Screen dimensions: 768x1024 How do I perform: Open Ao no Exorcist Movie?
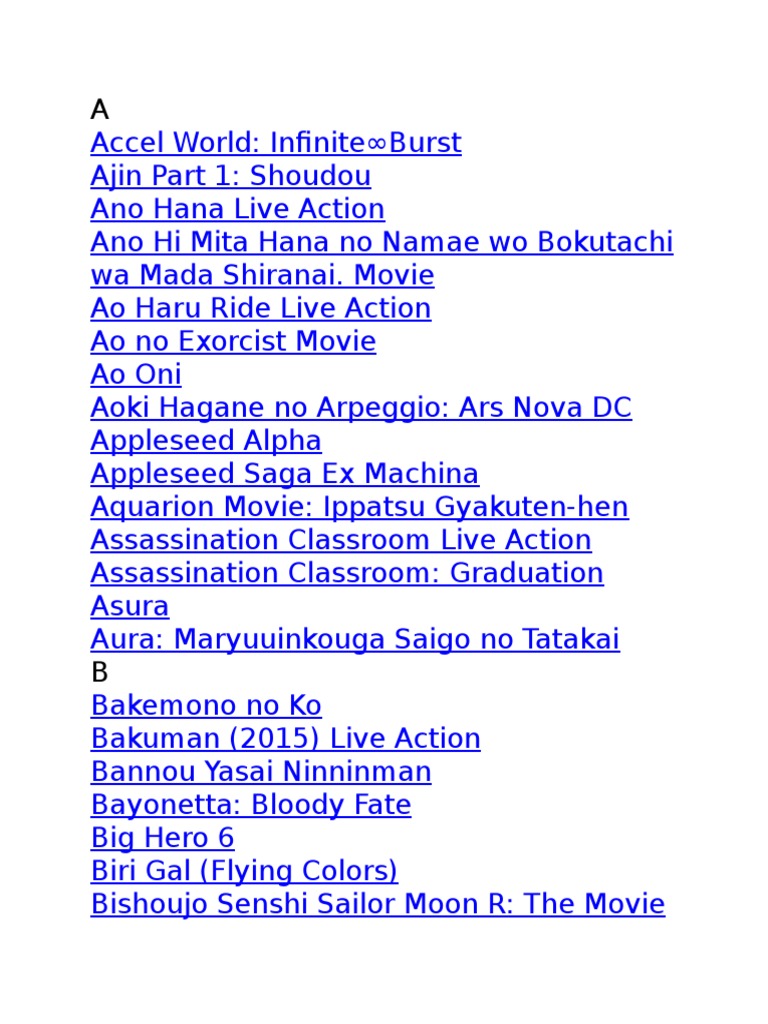click(233, 342)
